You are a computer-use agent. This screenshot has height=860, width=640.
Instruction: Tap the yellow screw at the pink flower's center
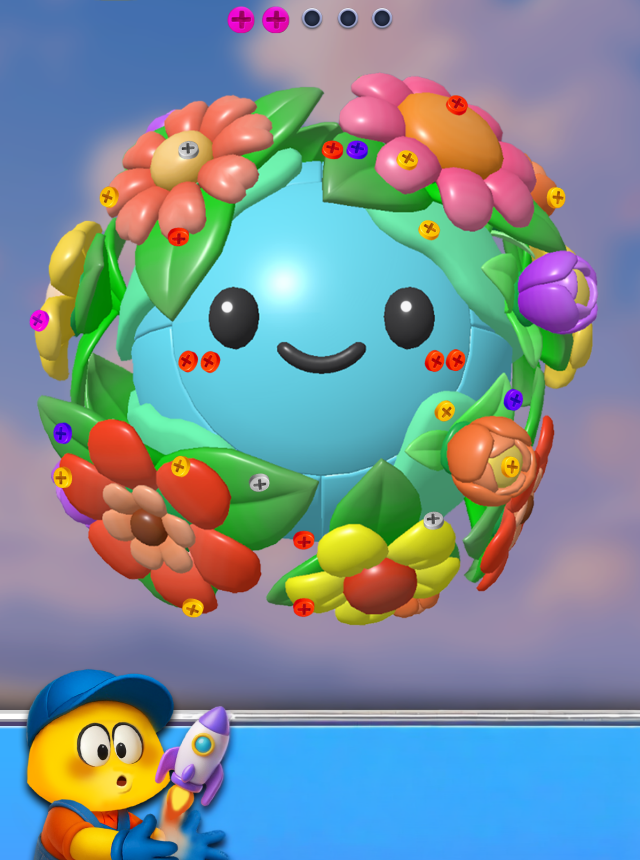click(407, 159)
